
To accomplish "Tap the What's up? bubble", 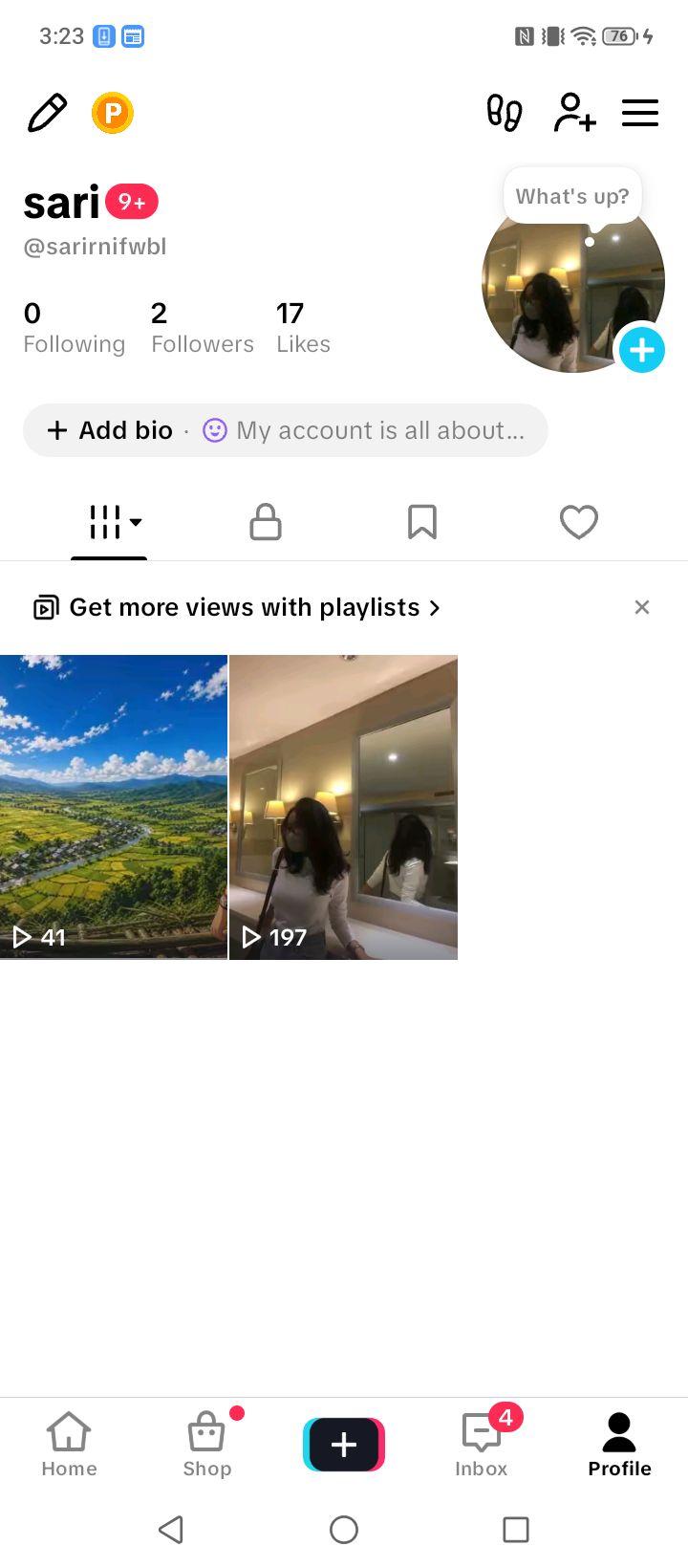I will (572, 196).
